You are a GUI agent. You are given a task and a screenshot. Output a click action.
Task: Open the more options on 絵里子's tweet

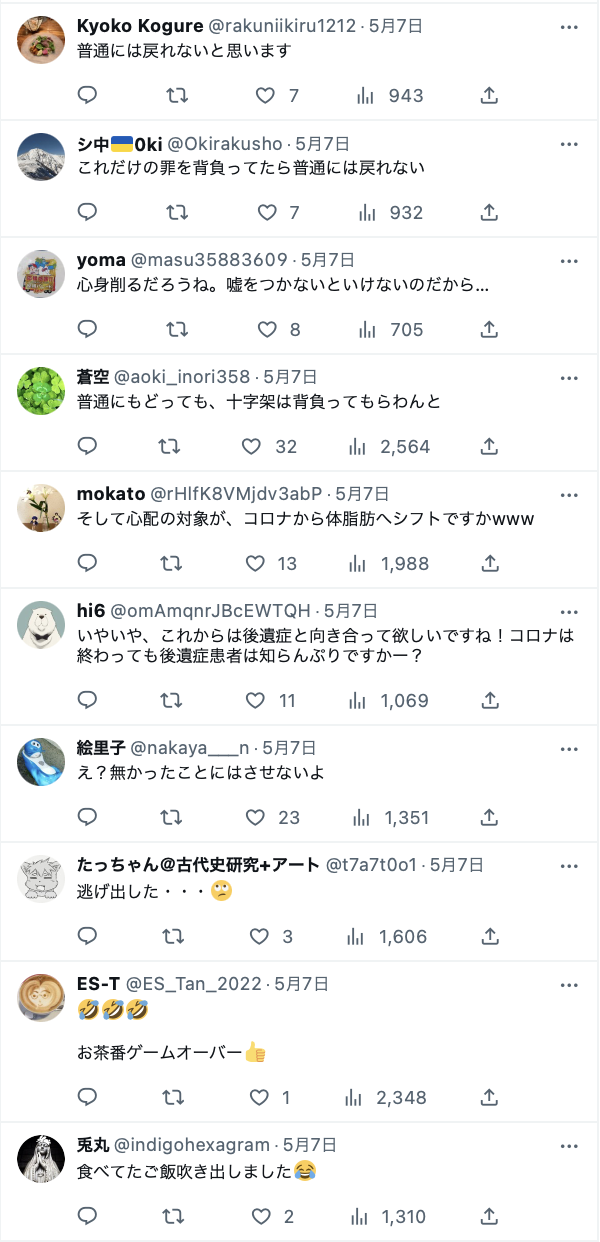coord(569,749)
